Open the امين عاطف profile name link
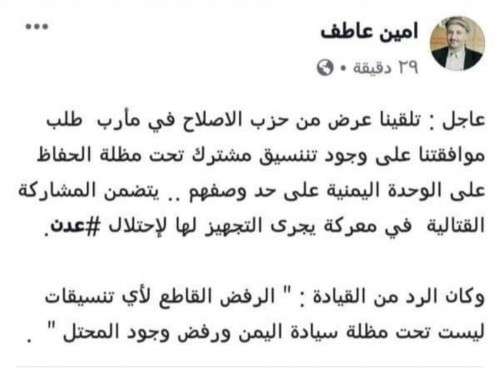 369,32
